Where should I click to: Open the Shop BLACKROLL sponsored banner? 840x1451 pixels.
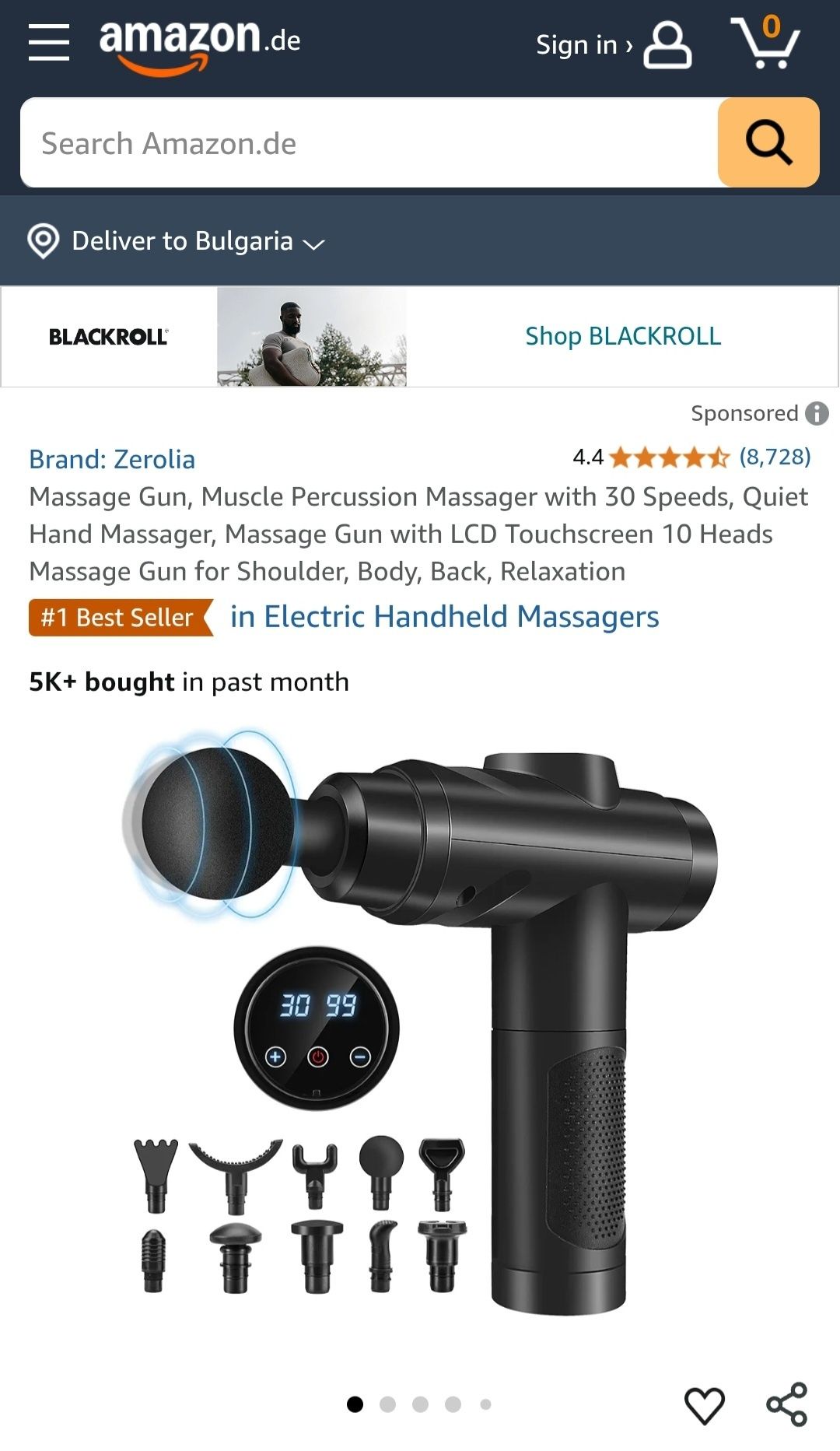[x=622, y=336]
